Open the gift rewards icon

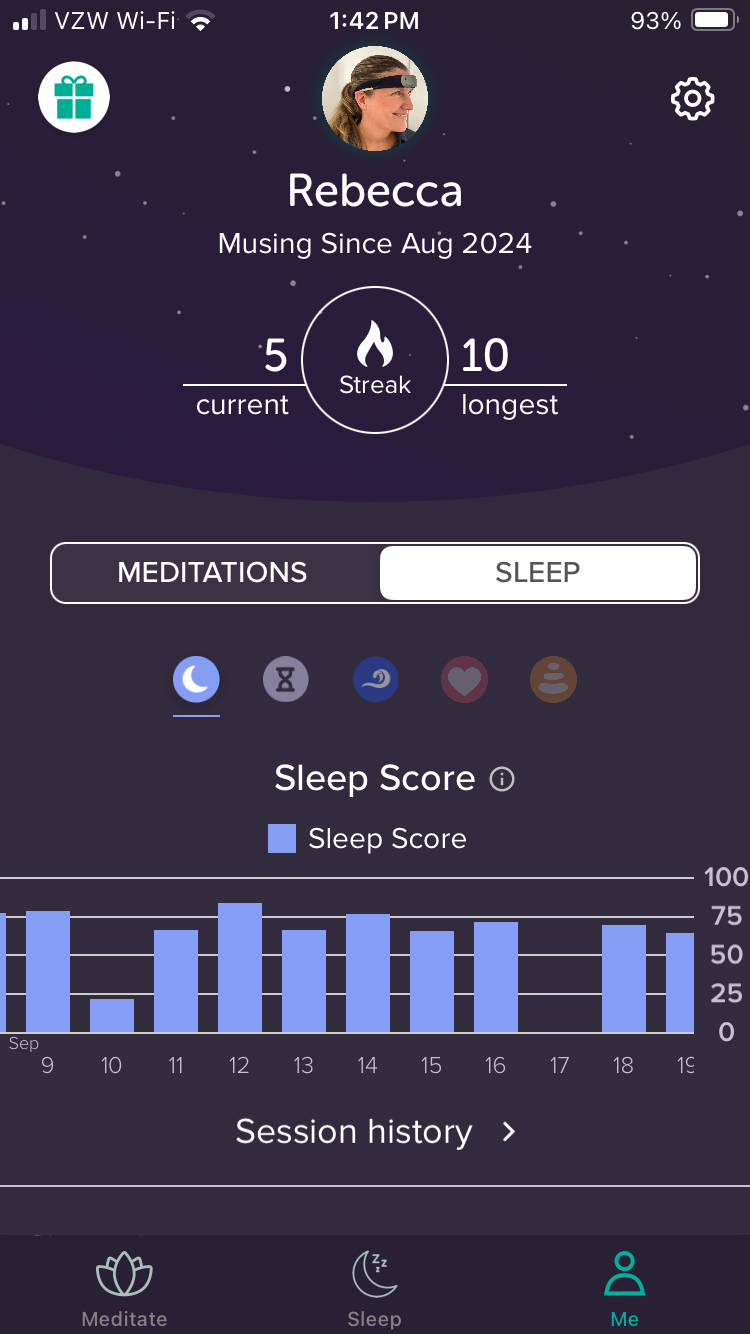tap(74, 98)
